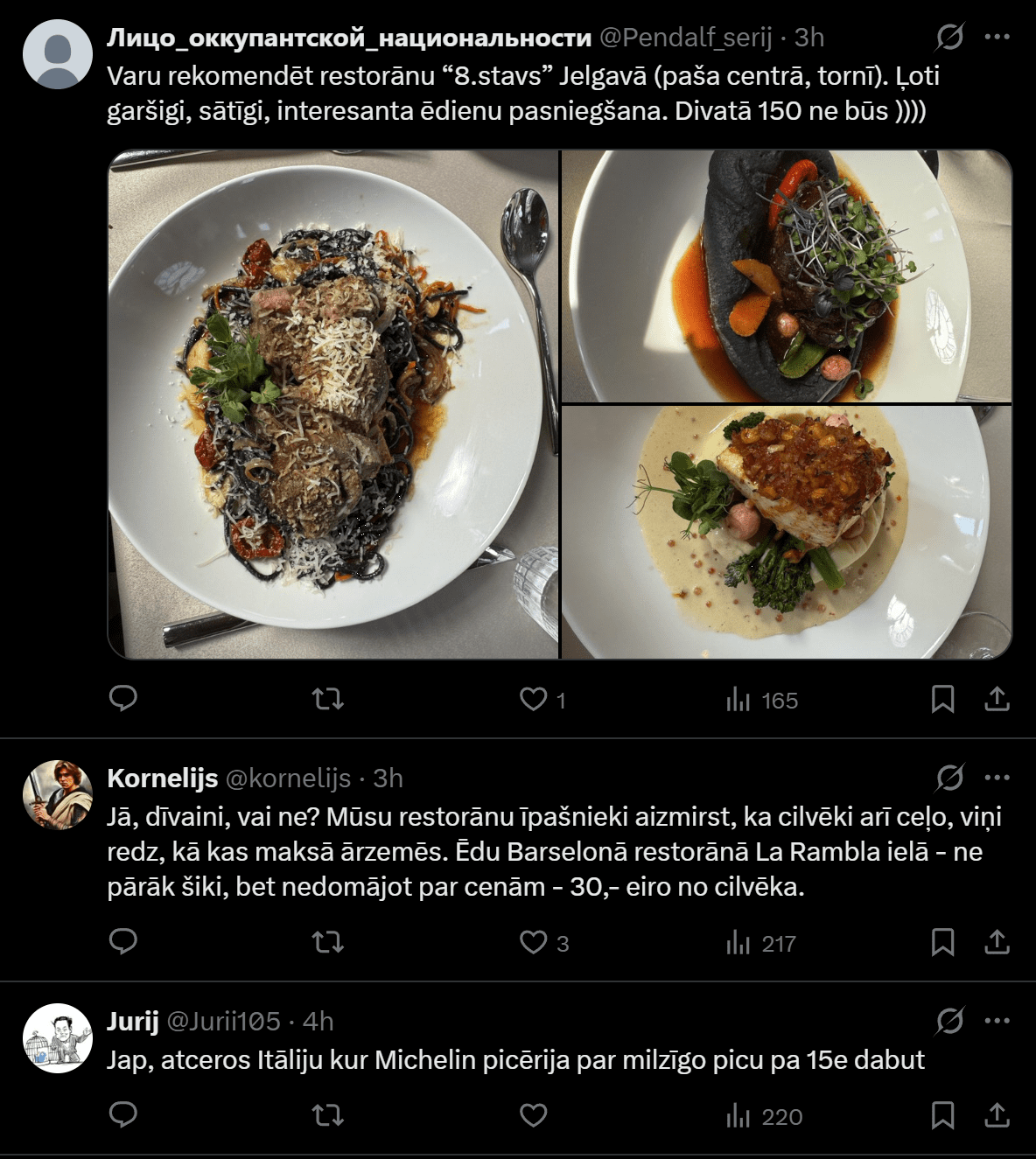Viewport: 1036px width, 1159px height.
Task: Like Jurij's reply about Michelin pizzeria
Action: click(x=534, y=1115)
